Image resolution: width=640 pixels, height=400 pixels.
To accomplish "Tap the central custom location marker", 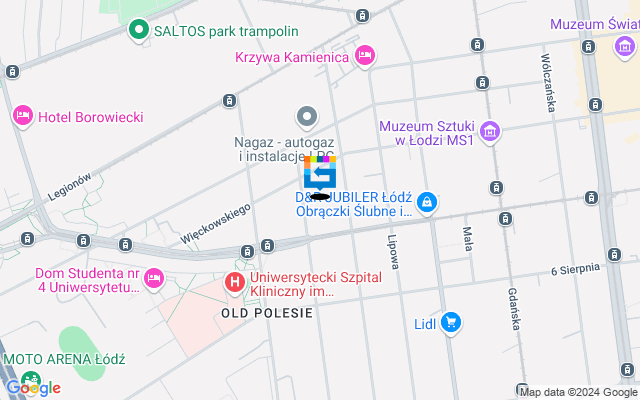I will point(320,175).
